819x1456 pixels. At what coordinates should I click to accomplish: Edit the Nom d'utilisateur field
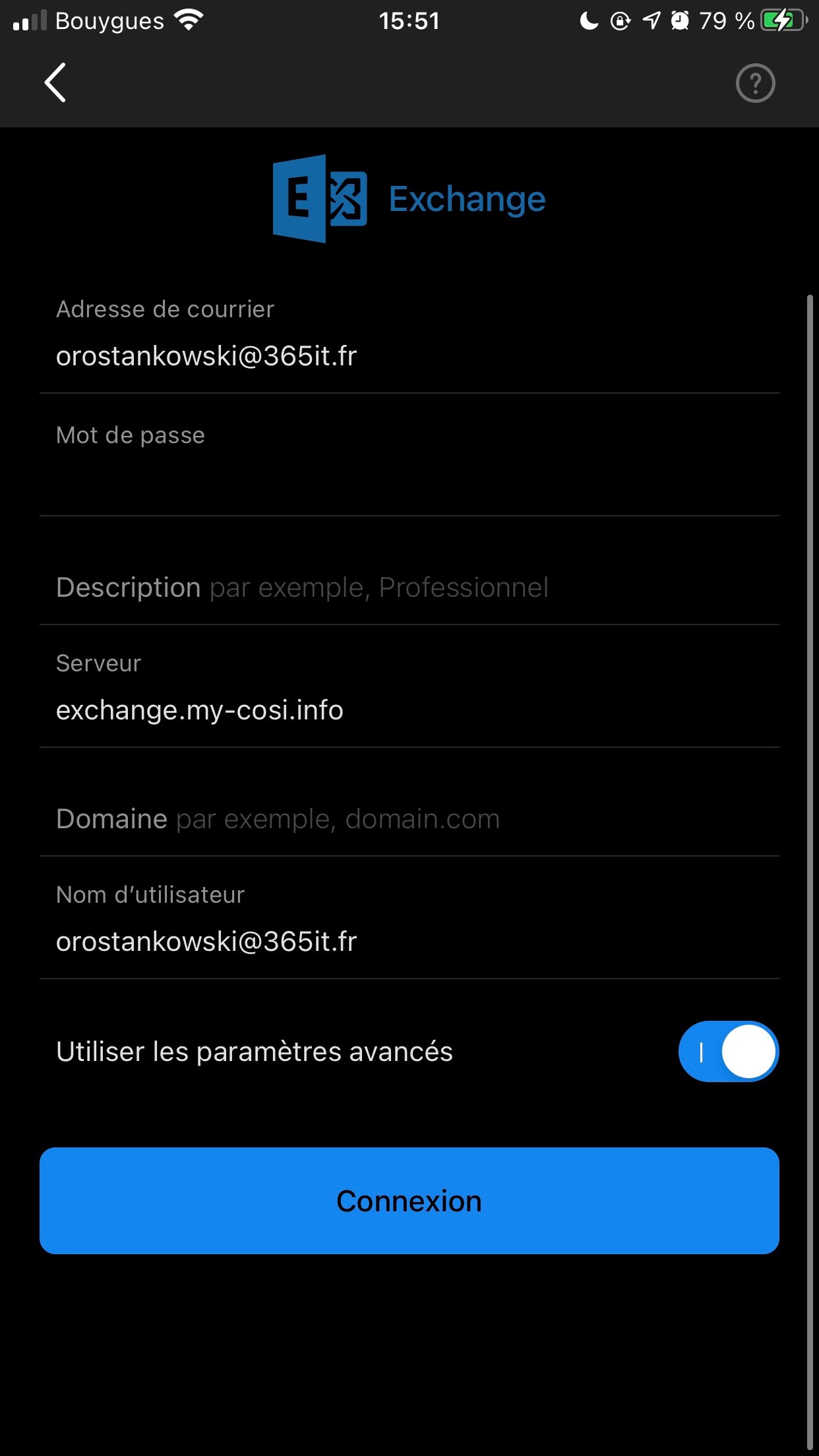409,942
